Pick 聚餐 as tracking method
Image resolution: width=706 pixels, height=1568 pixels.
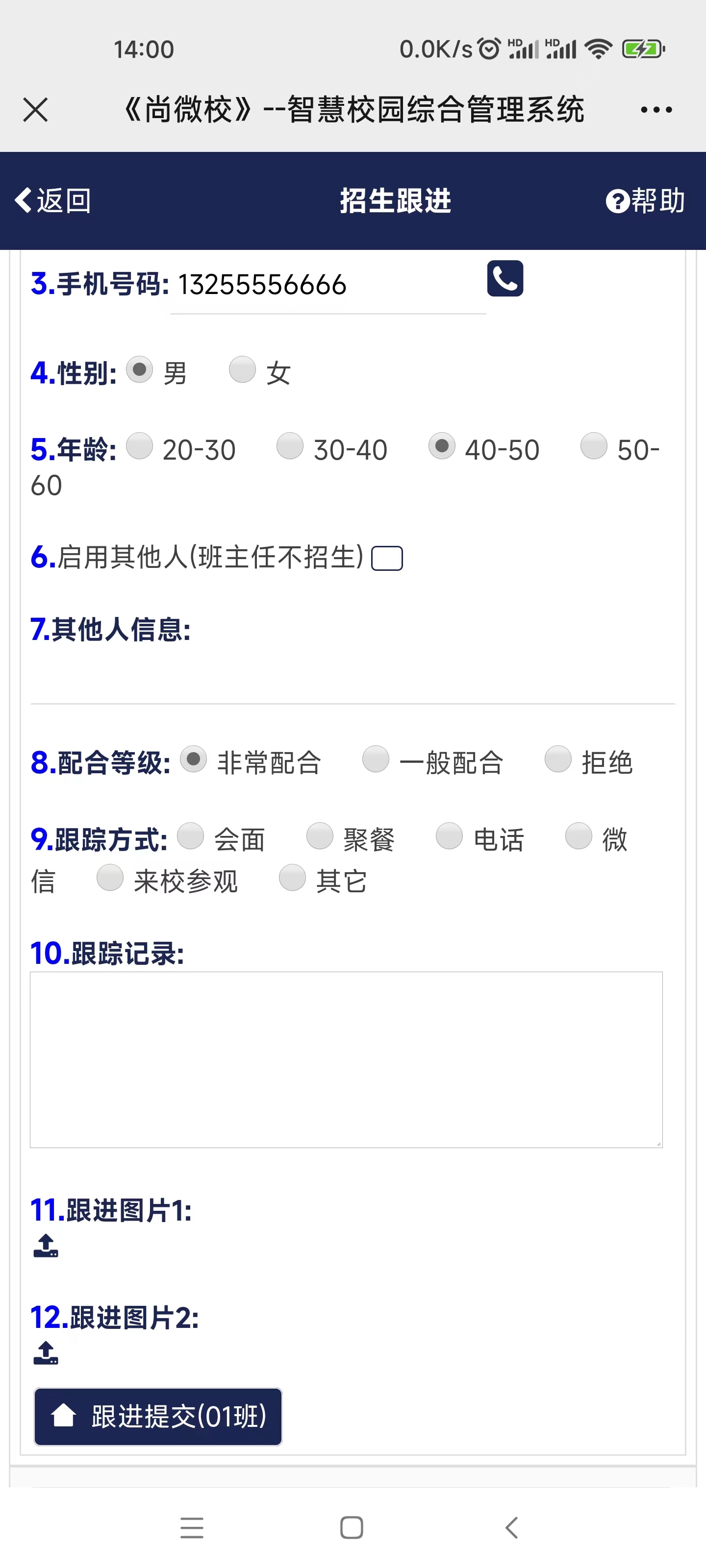pos(320,836)
